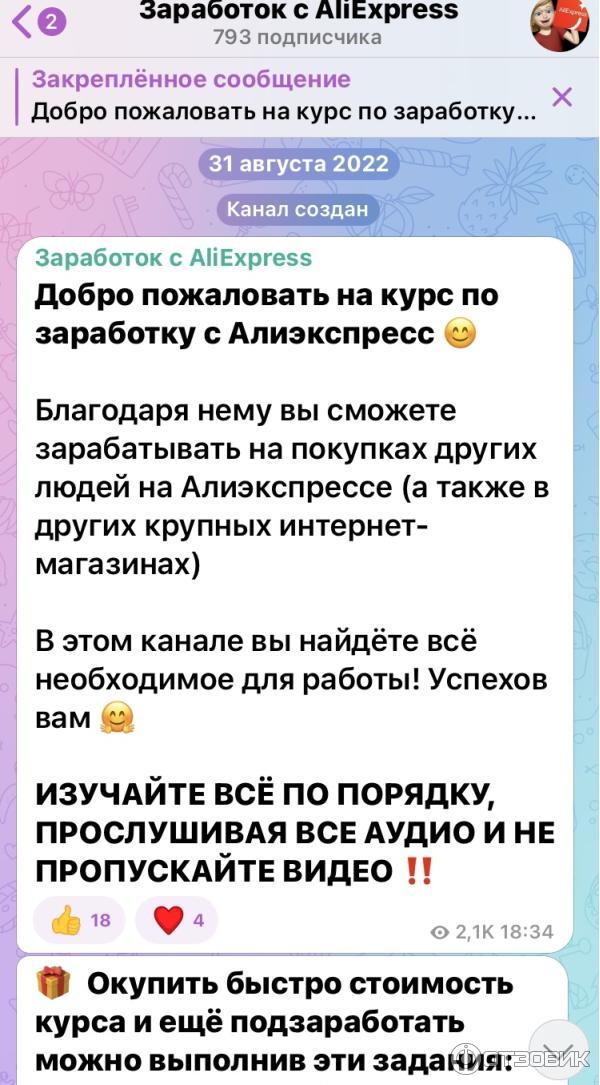Add a thumbs-up reaction to the welcome post
This screenshot has width=600, height=1085.
point(80,920)
